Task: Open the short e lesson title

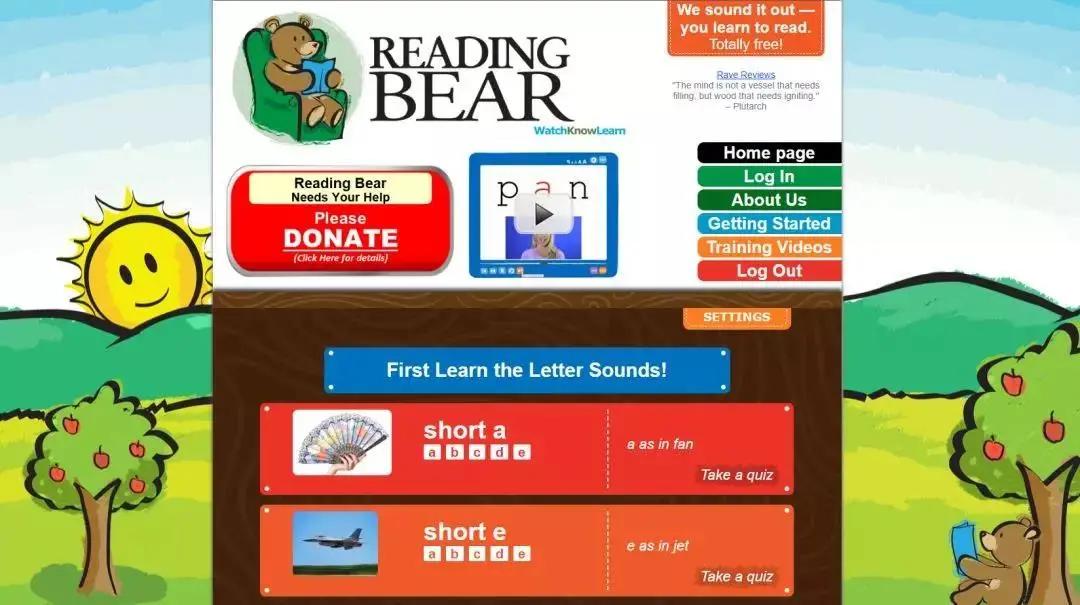Action: tap(464, 532)
